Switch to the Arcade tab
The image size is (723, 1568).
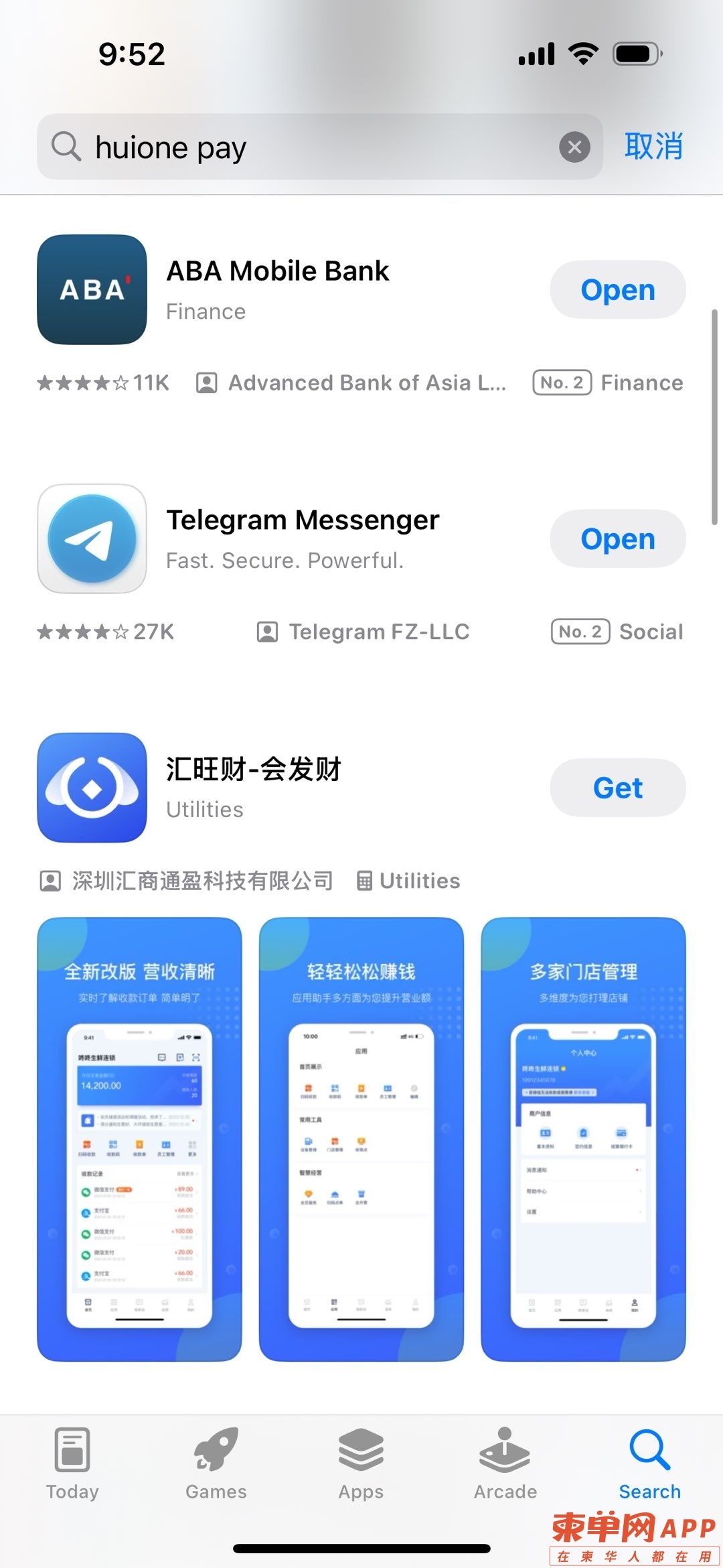tap(505, 1465)
